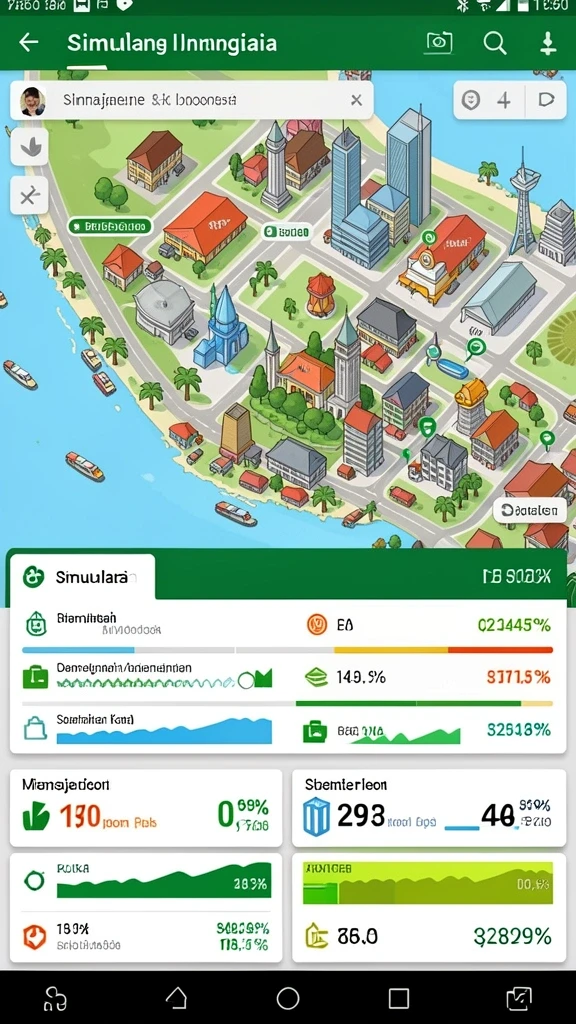Open the recent apps overview

398,998
